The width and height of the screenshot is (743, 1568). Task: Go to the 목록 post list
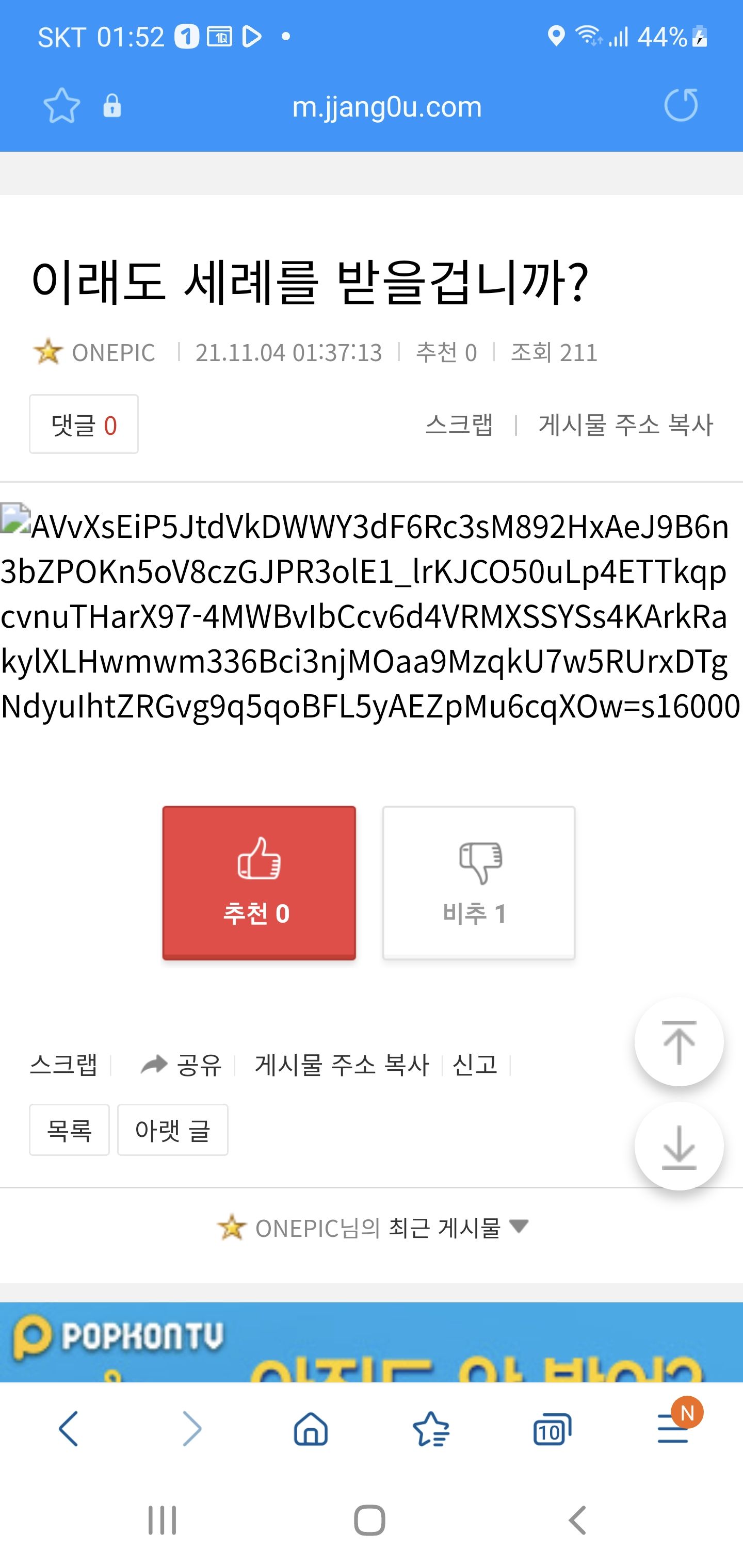pos(70,1130)
